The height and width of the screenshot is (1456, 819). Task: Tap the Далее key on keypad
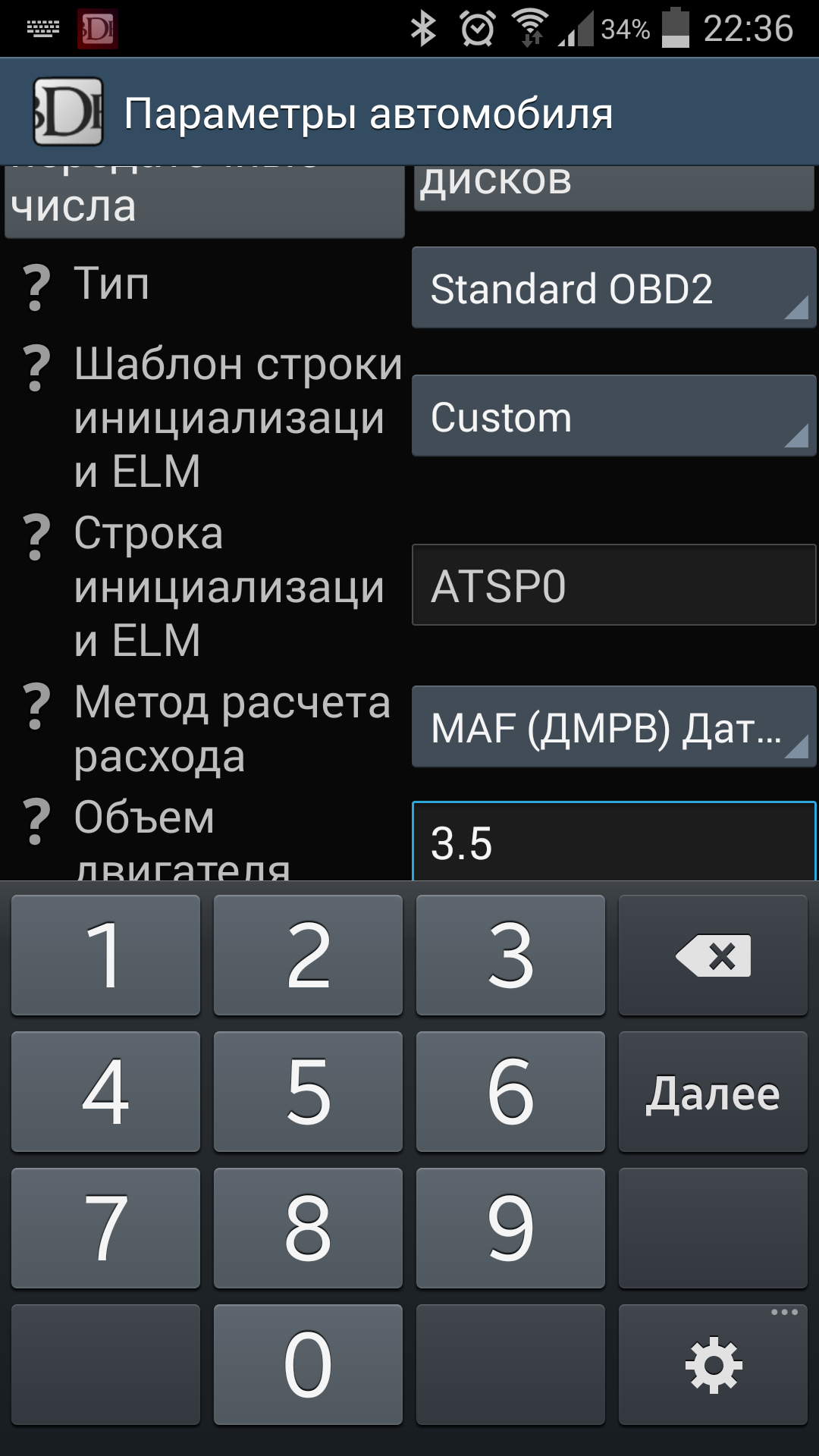coord(713,1091)
